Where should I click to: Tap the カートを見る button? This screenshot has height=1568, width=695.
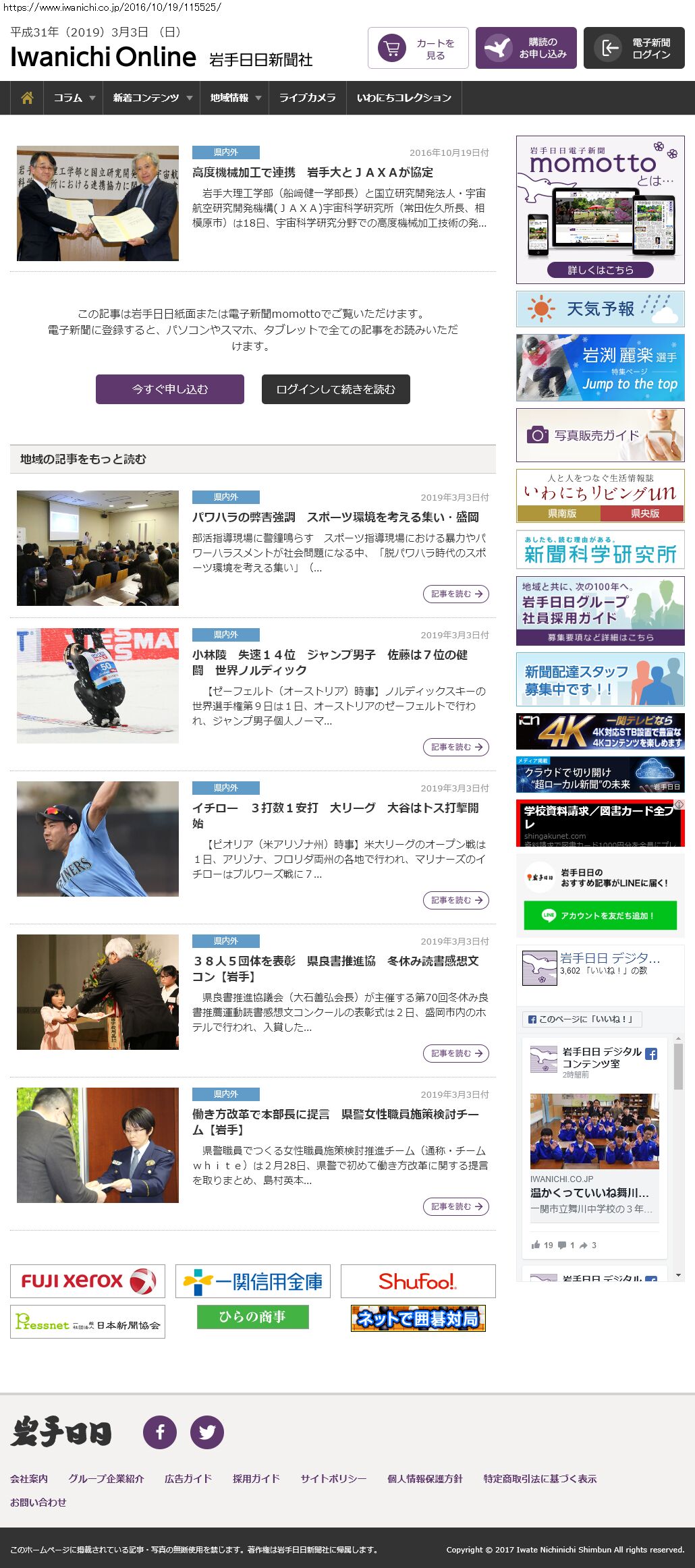coord(418,49)
